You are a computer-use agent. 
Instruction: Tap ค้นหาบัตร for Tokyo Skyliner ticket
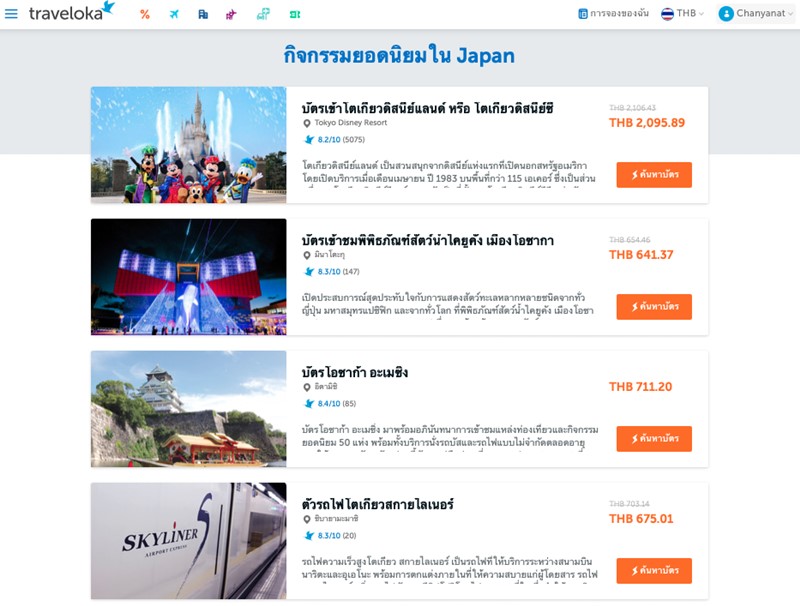(x=654, y=571)
